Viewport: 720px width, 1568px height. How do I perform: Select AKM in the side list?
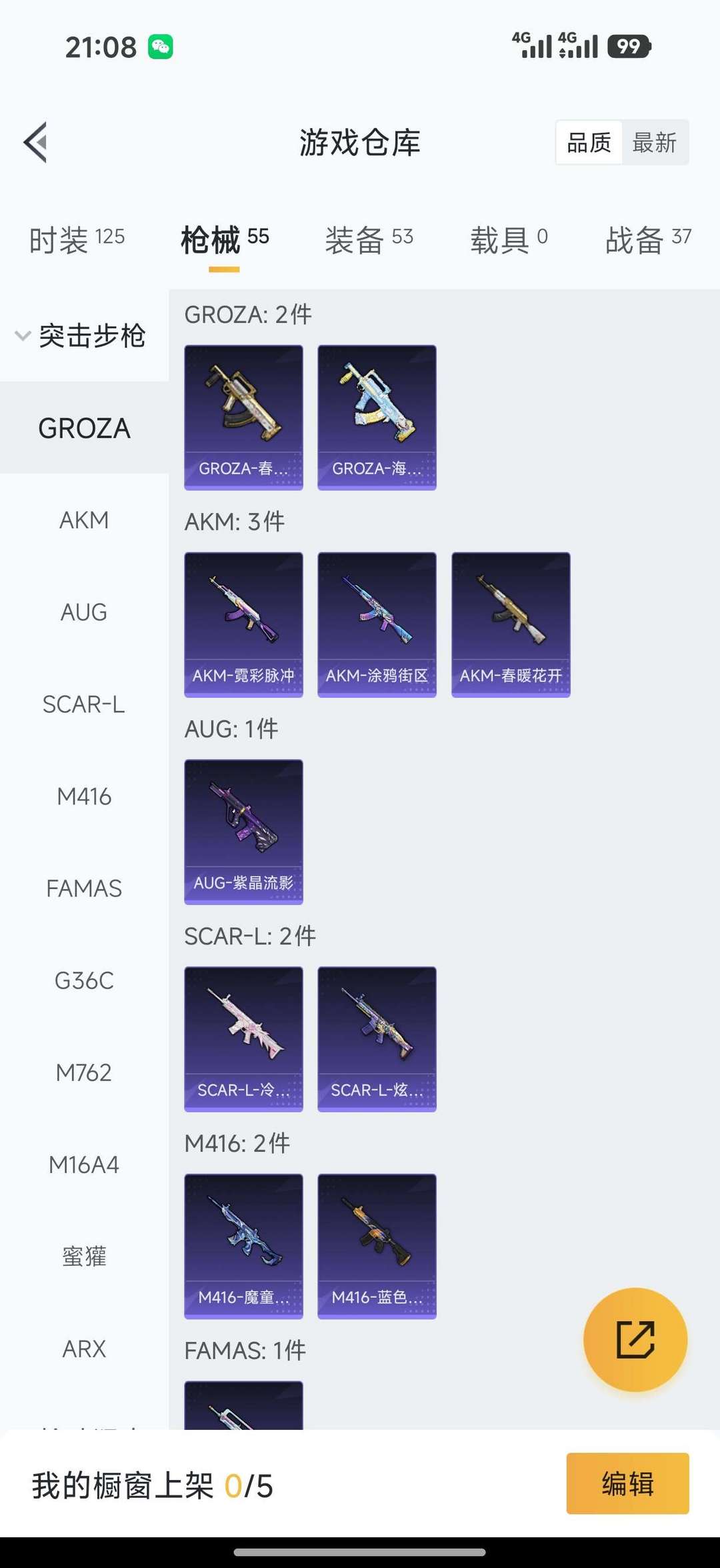84,520
